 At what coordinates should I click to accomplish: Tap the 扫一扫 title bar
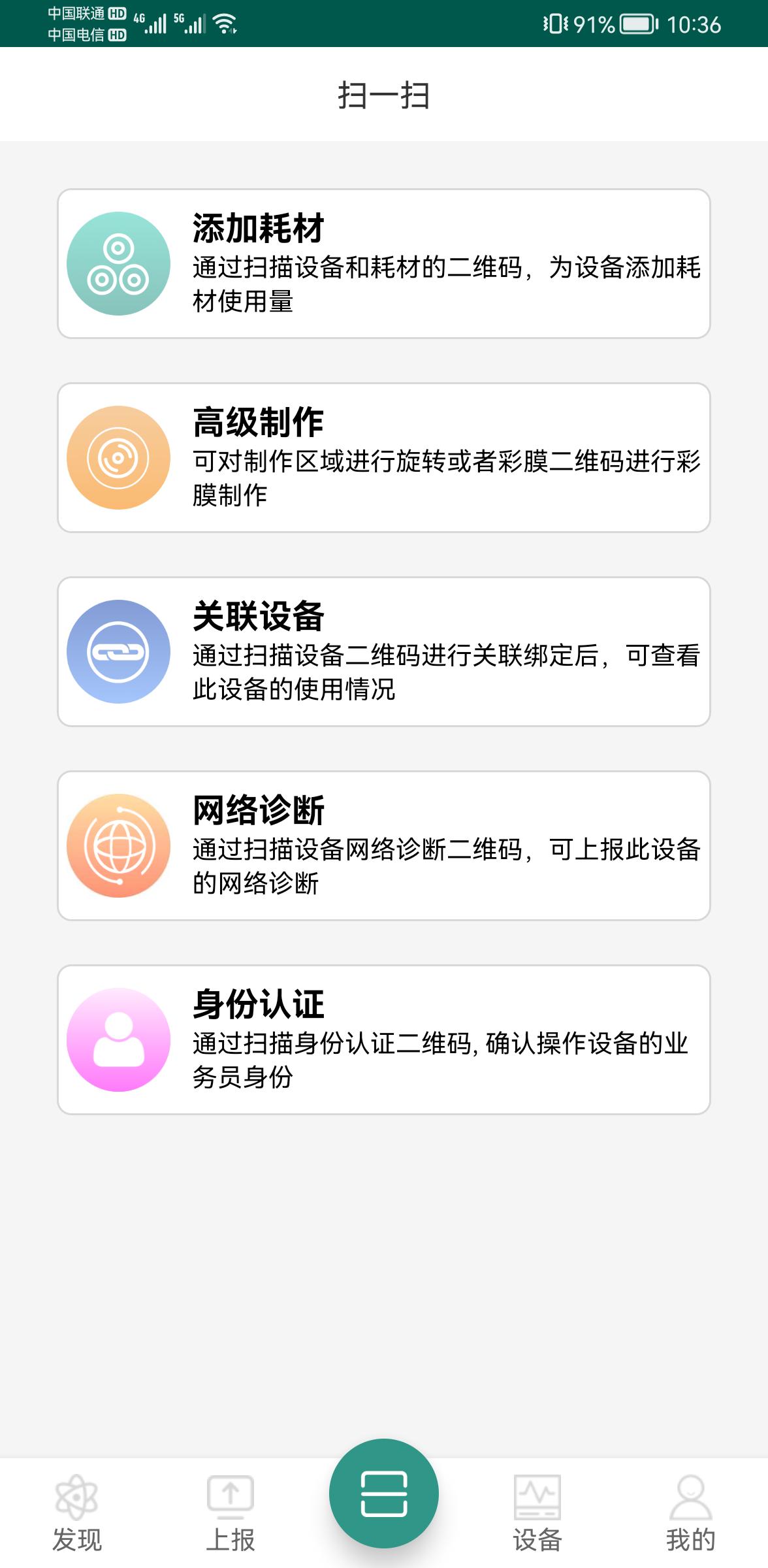click(384, 93)
